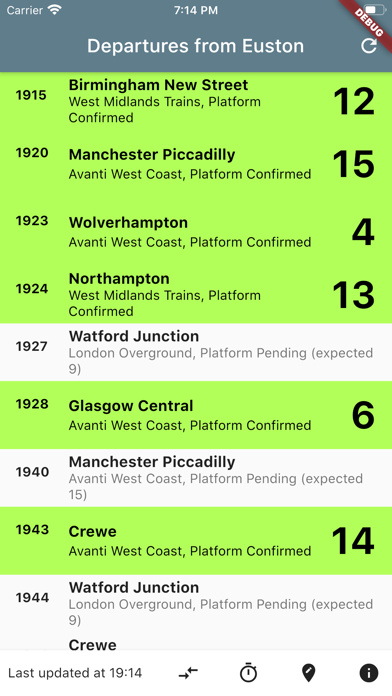Screen dimensions: 392x696
Task: View the 1924 Northampton service
Action: click(196, 294)
